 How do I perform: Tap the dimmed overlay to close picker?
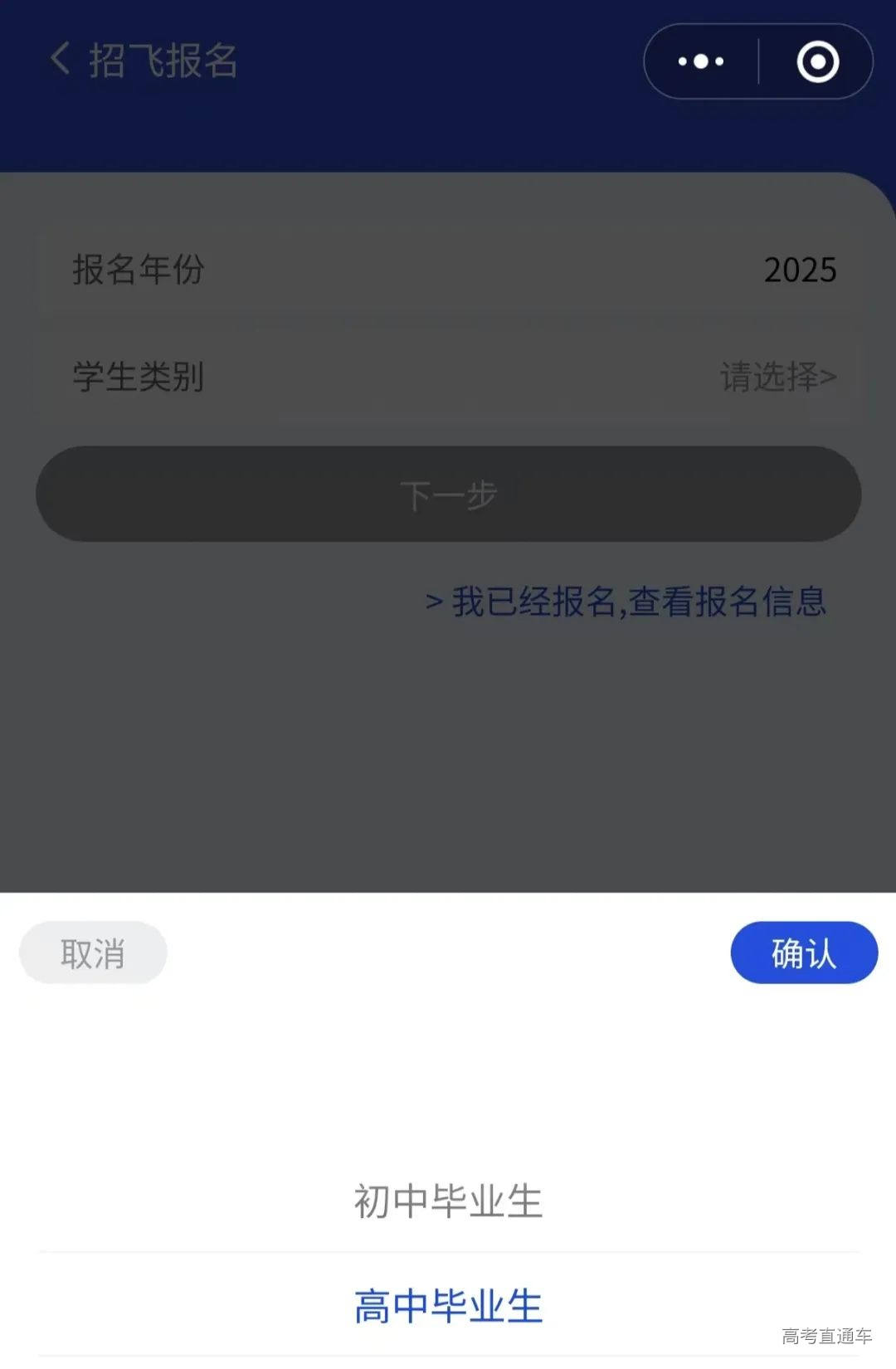click(x=448, y=747)
